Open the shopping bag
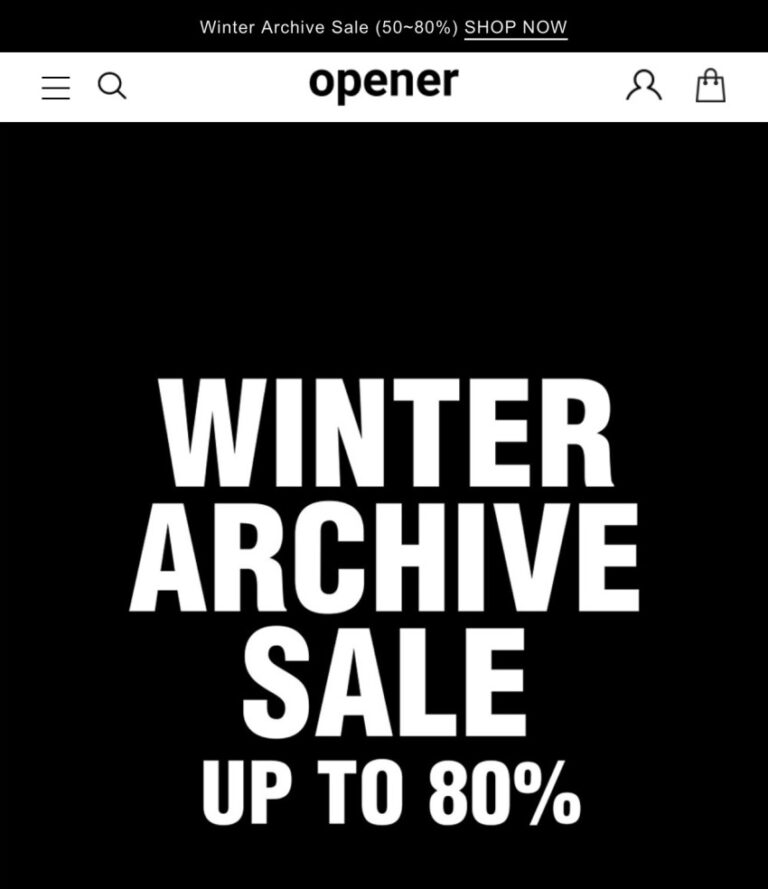Image resolution: width=768 pixels, height=889 pixels. [x=710, y=86]
